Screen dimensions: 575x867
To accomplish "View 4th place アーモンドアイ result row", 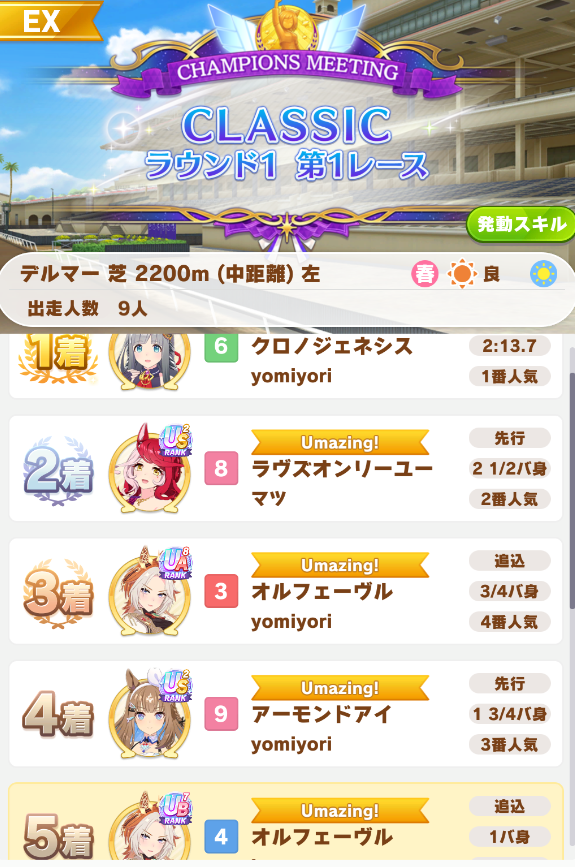I will point(286,714).
